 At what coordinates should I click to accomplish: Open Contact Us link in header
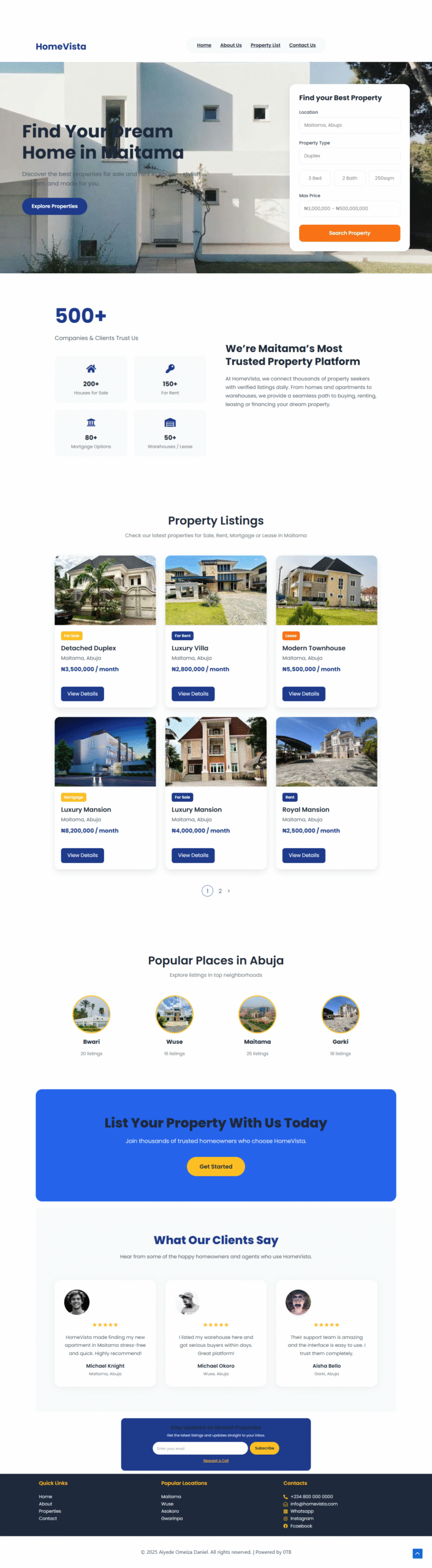[x=302, y=45]
